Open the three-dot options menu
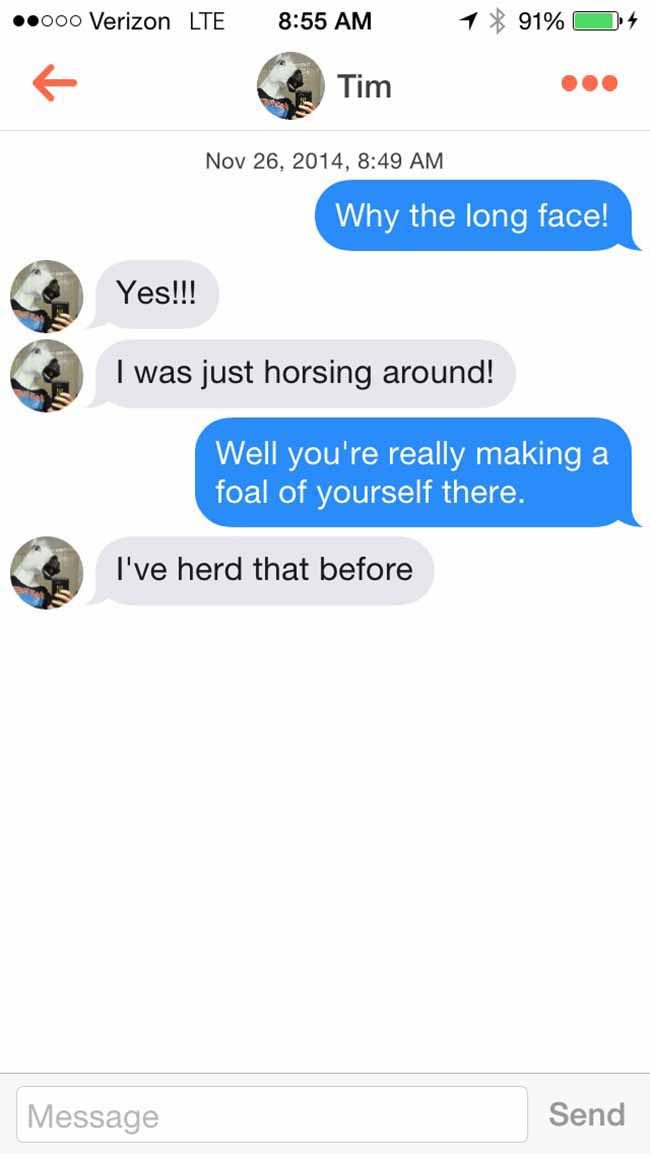 click(589, 84)
